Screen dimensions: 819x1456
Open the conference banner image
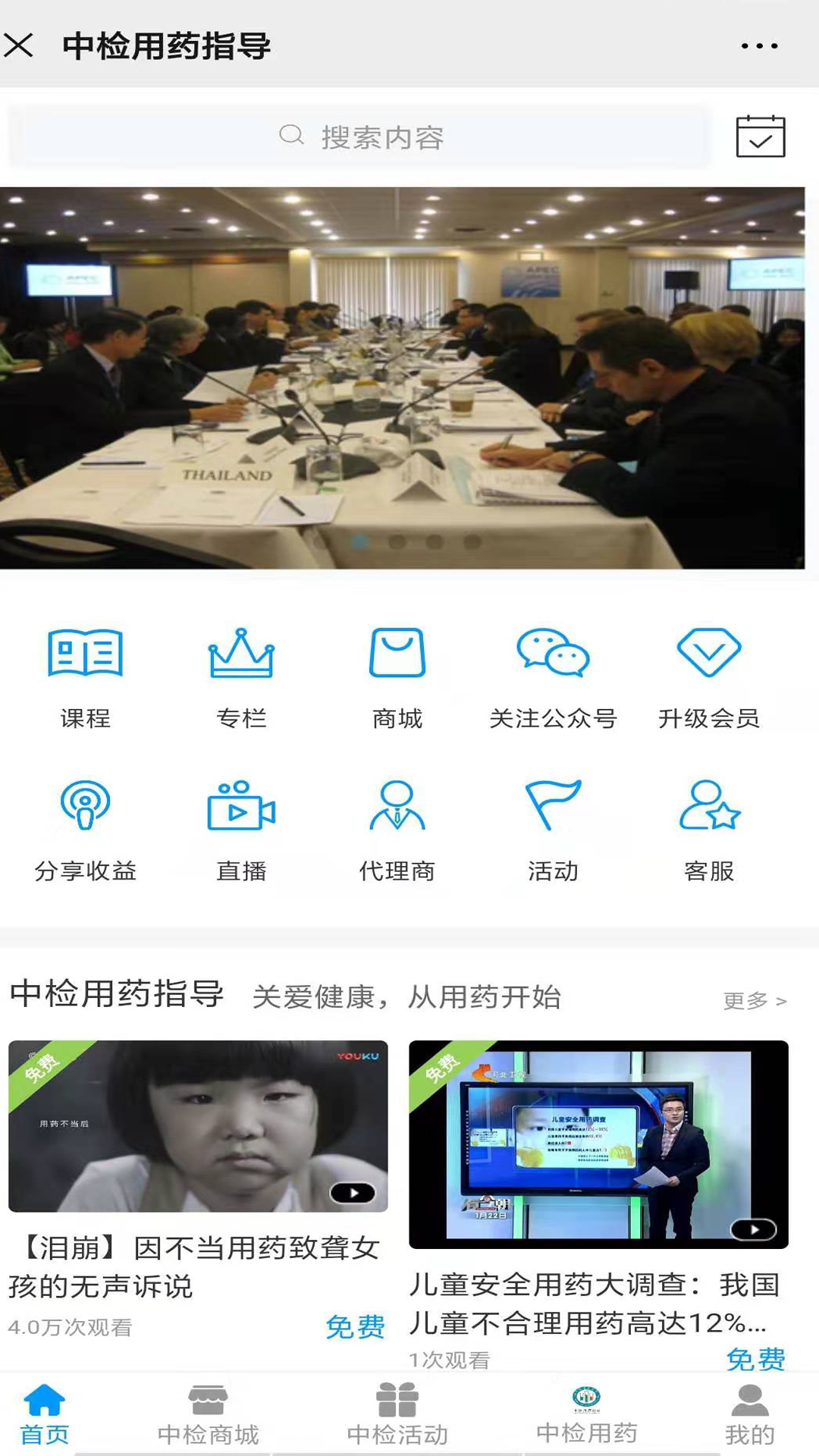[x=402, y=378]
